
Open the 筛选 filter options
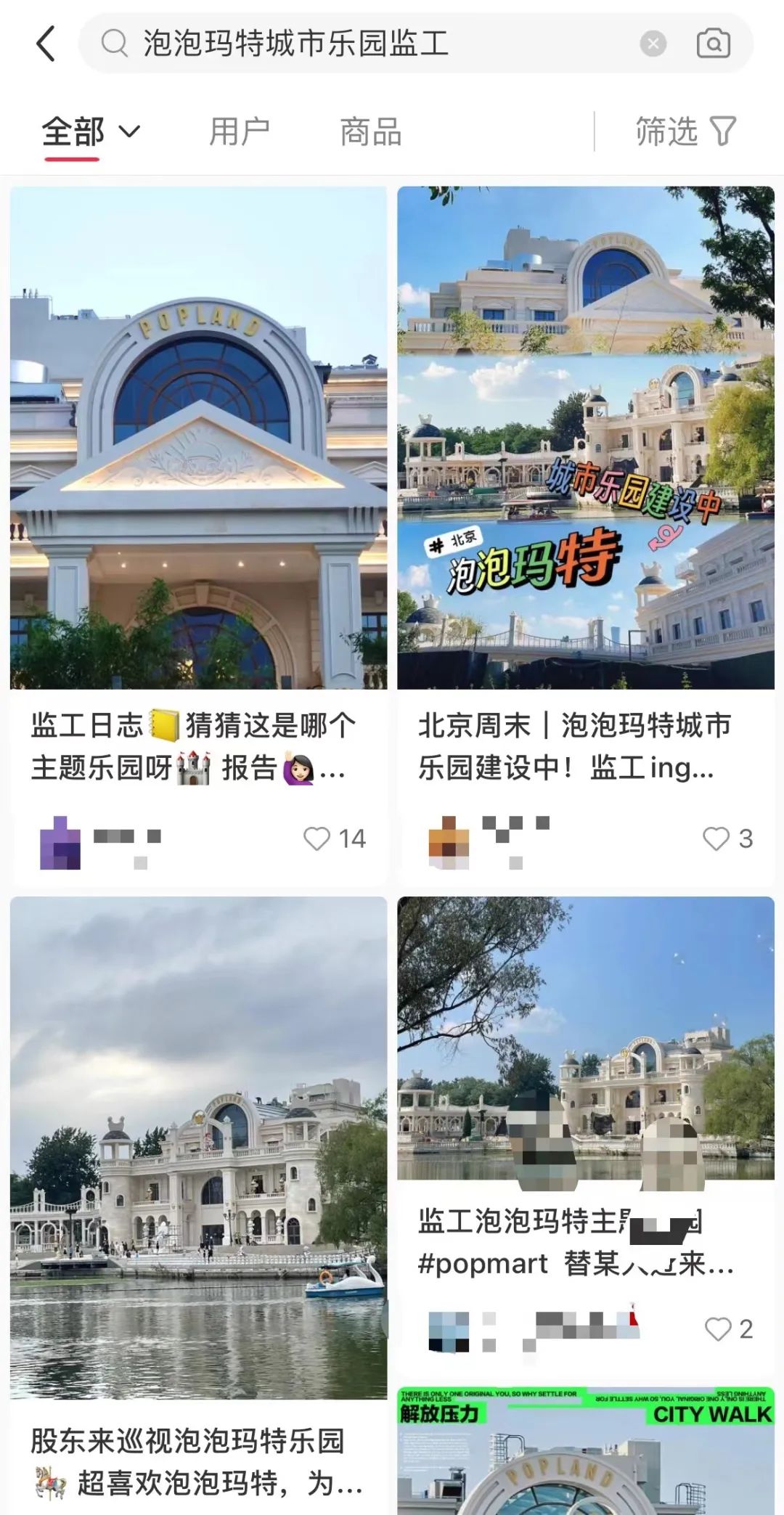click(x=667, y=131)
